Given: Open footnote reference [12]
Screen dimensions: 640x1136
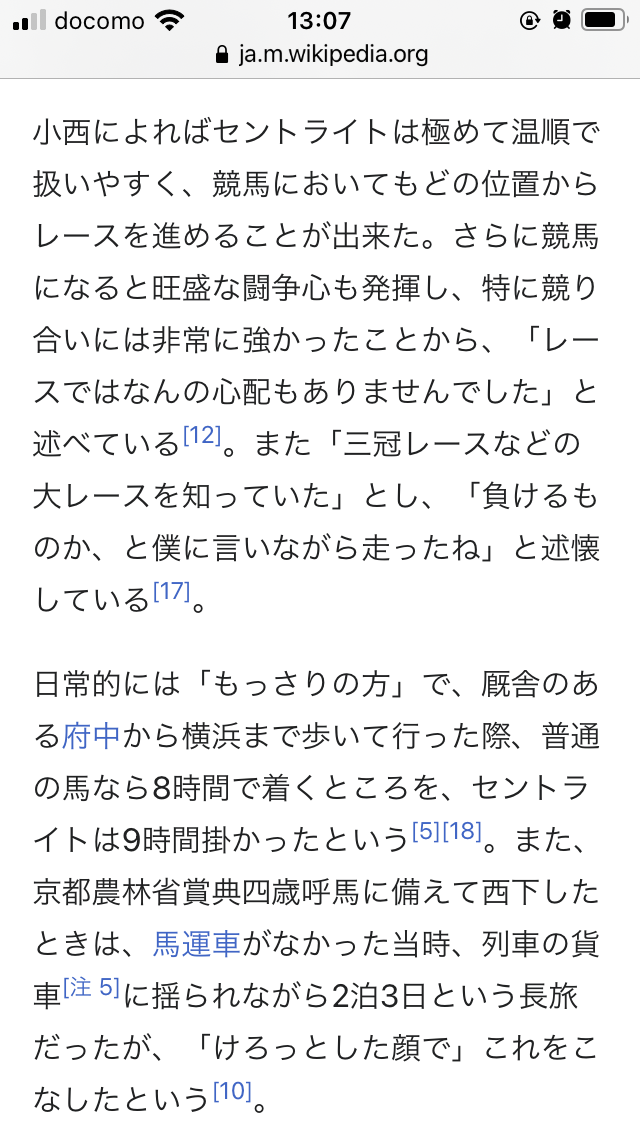Looking at the screenshot, I should pos(201,436).
